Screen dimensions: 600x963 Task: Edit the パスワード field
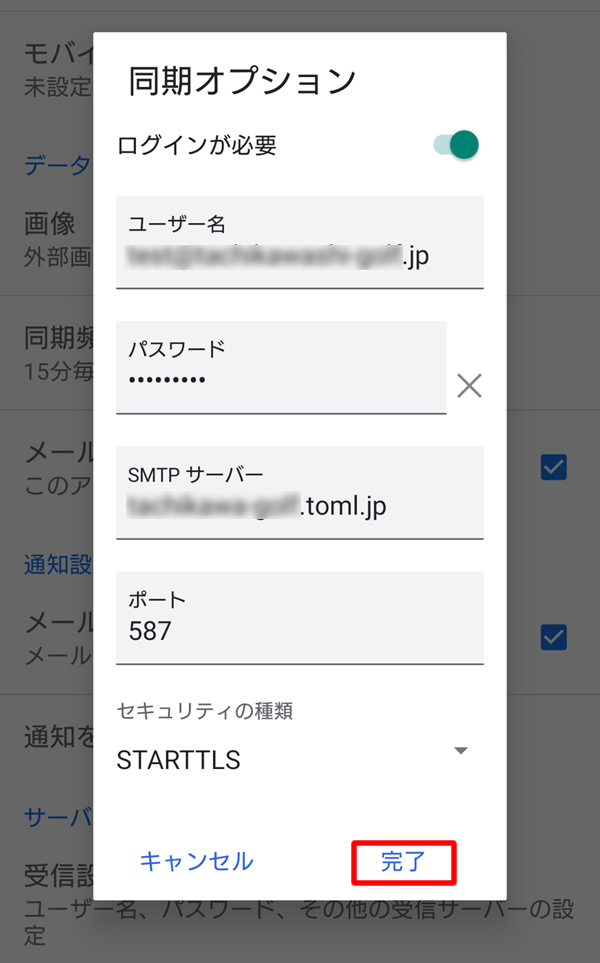coord(281,367)
